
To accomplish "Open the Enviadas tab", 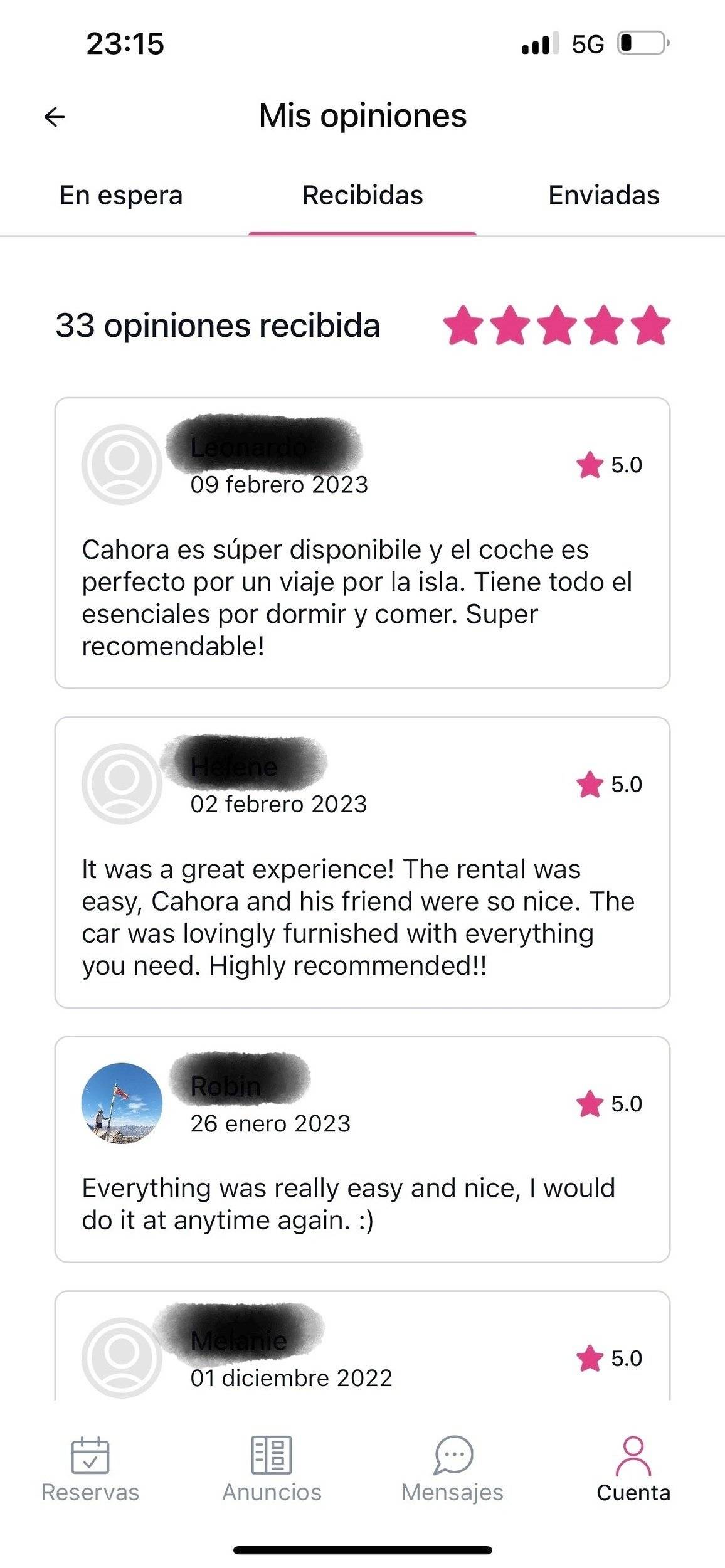I will [x=603, y=196].
